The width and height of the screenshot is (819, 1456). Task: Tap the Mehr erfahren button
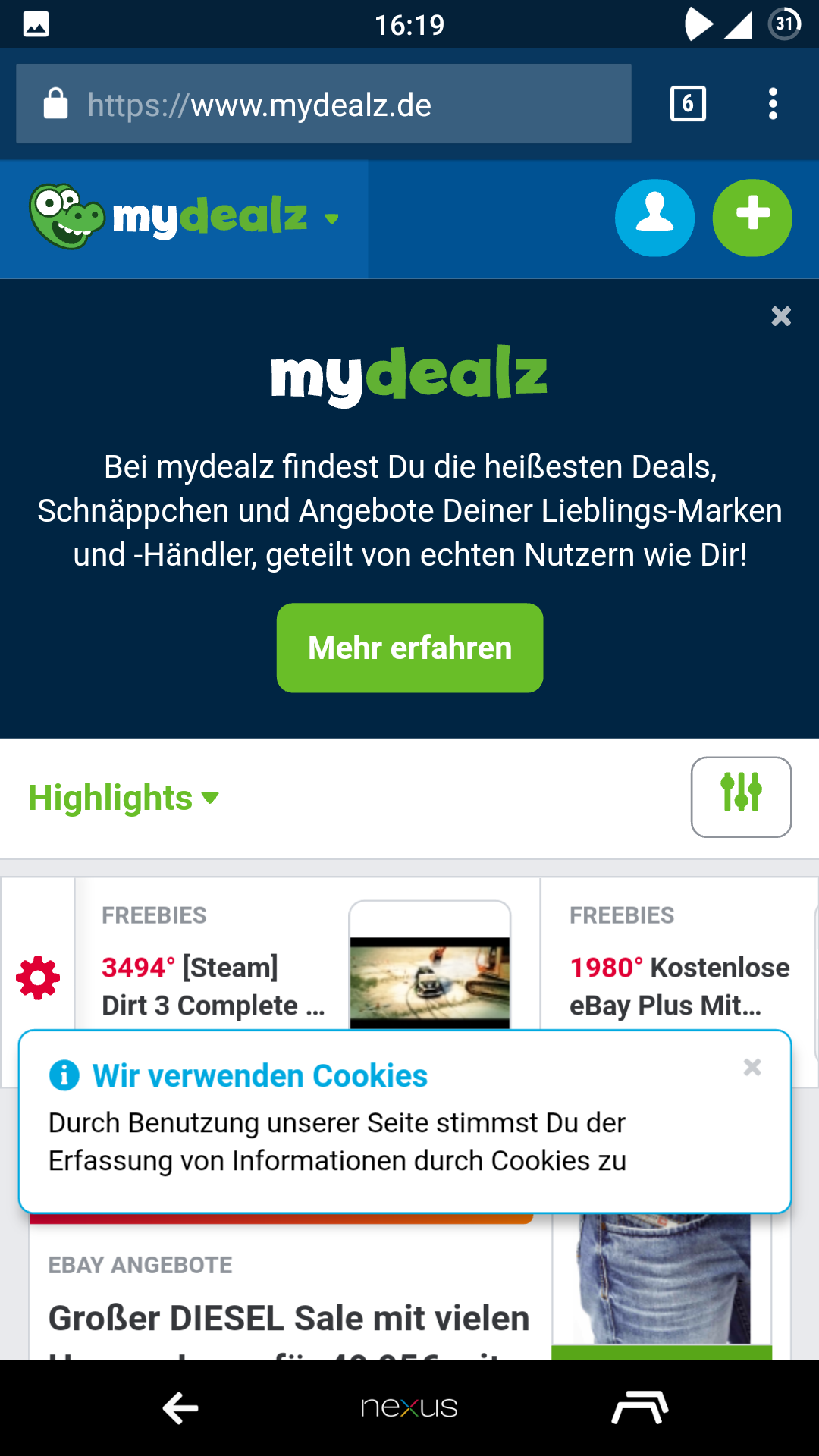[x=409, y=648]
